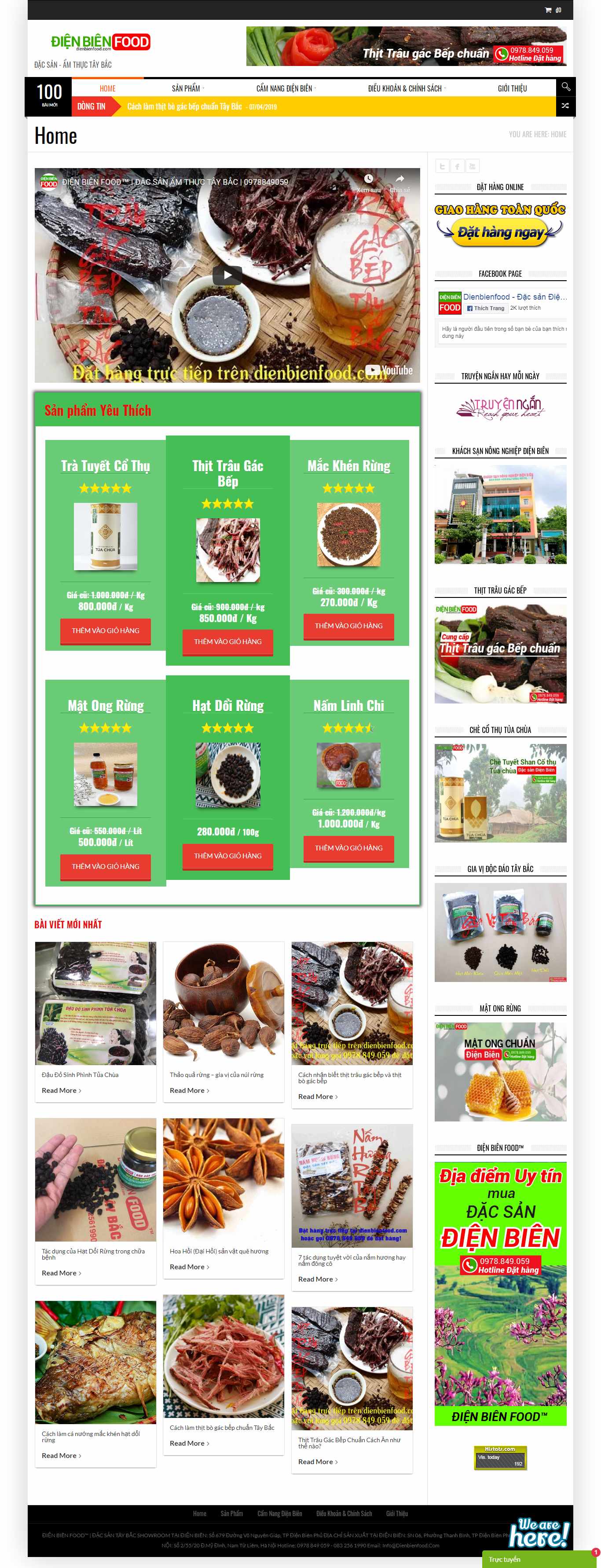
Task: Play the Điện Biên Food YouTube video
Action: (x=227, y=275)
